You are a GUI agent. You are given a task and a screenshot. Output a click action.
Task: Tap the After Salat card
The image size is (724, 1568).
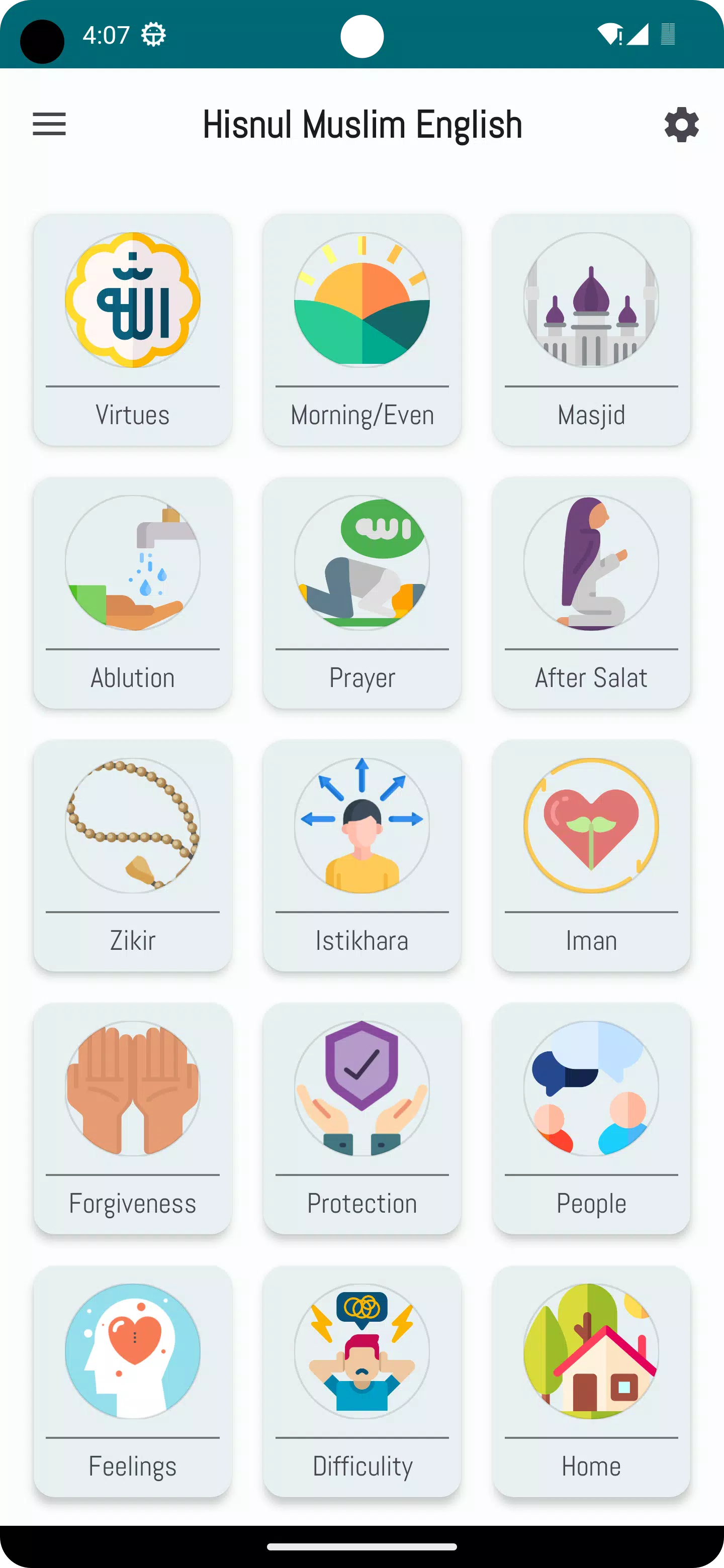click(591, 593)
